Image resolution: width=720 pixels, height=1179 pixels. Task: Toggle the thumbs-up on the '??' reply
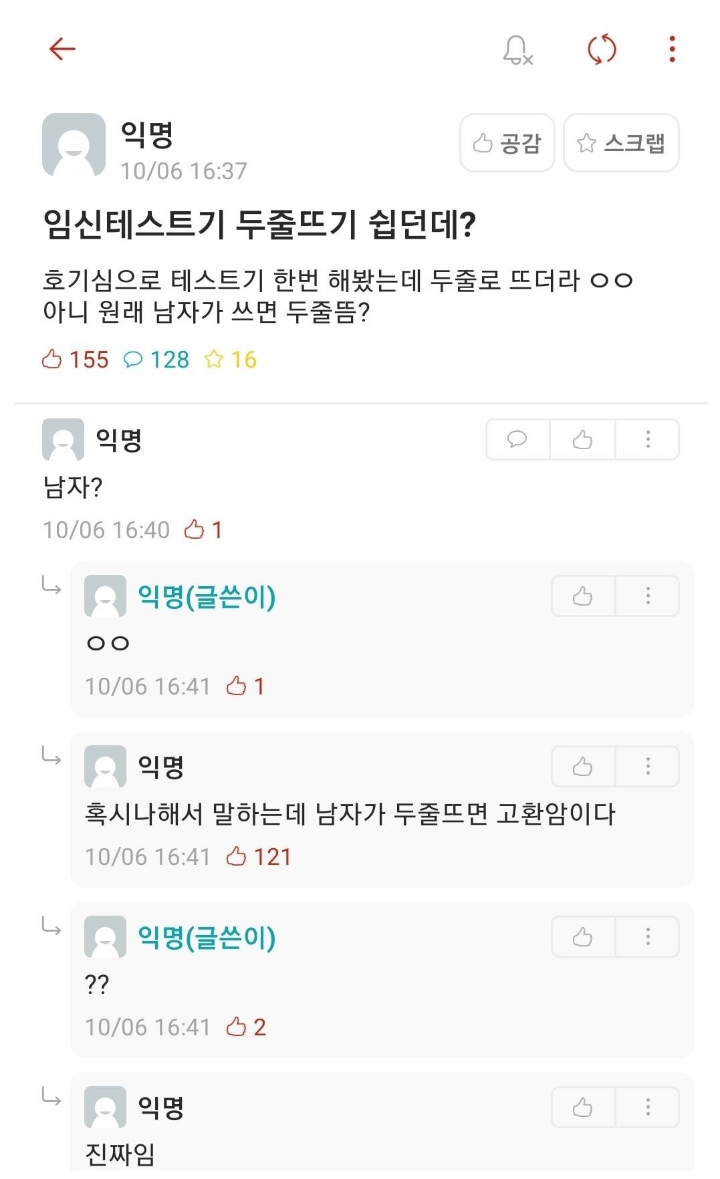coord(582,937)
